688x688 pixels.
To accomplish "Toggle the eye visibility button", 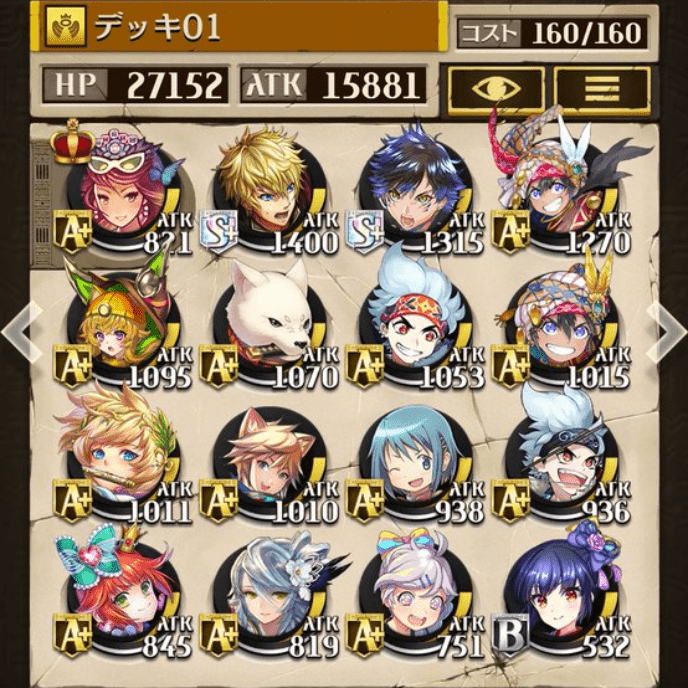I will pyautogui.click(x=496, y=89).
